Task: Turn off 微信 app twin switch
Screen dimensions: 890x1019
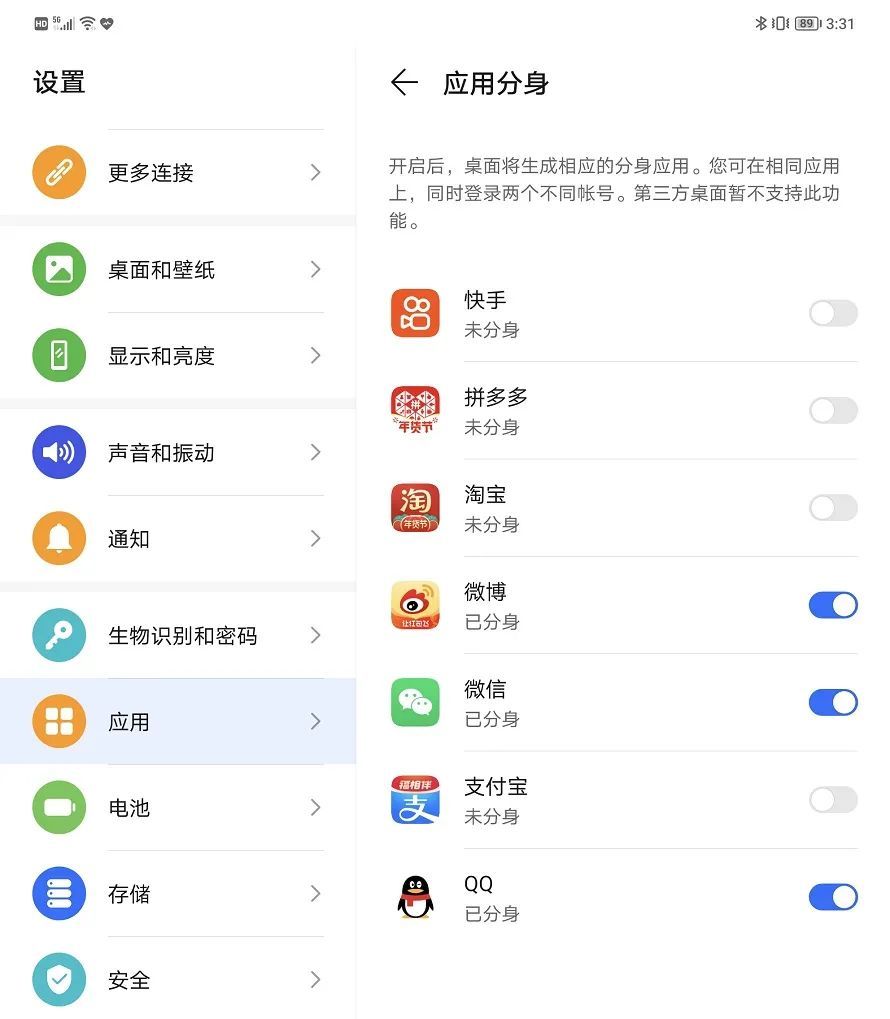Action: [832, 702]
